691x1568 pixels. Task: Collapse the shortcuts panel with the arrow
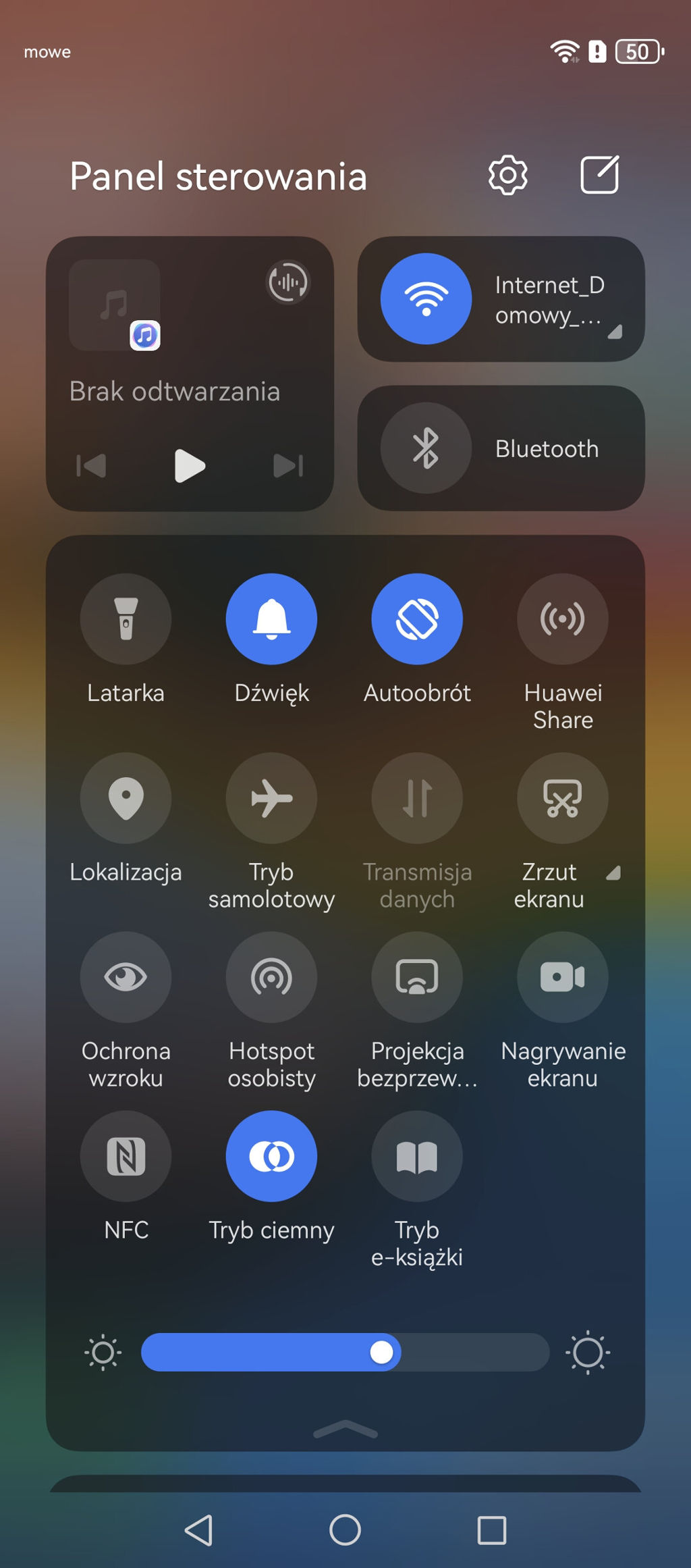(345, 1428)
